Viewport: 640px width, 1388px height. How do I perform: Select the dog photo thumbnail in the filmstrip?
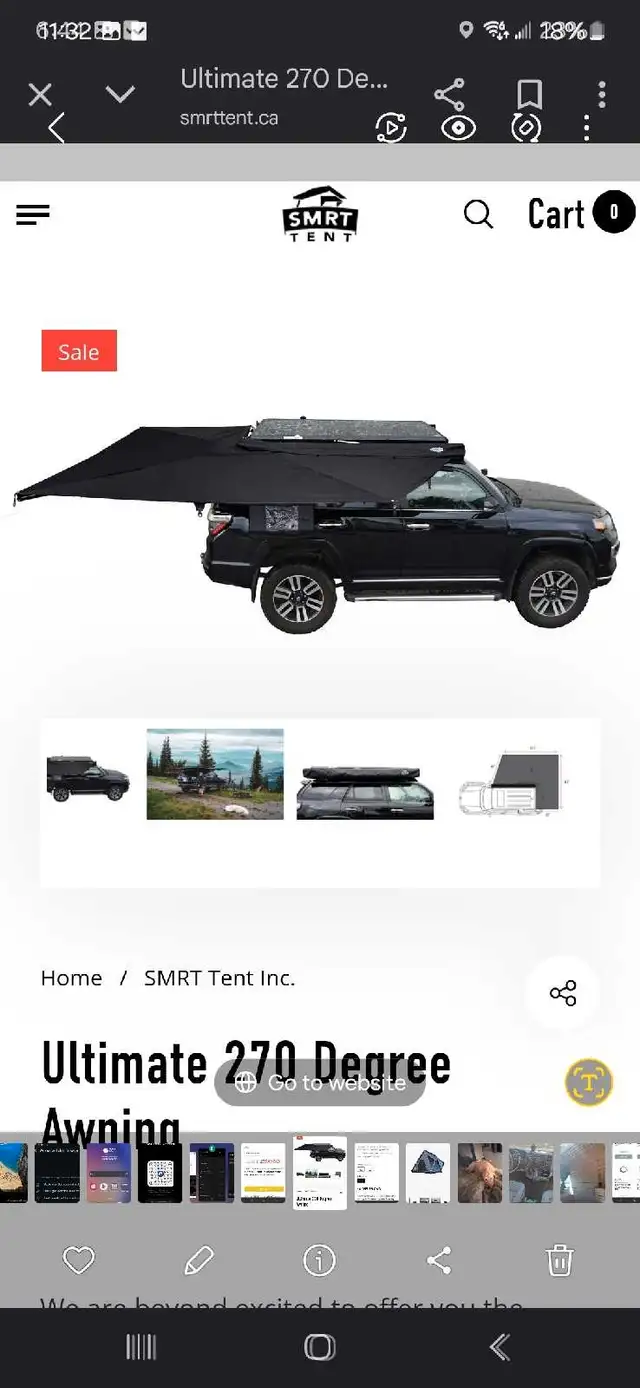pos(480,1173)
